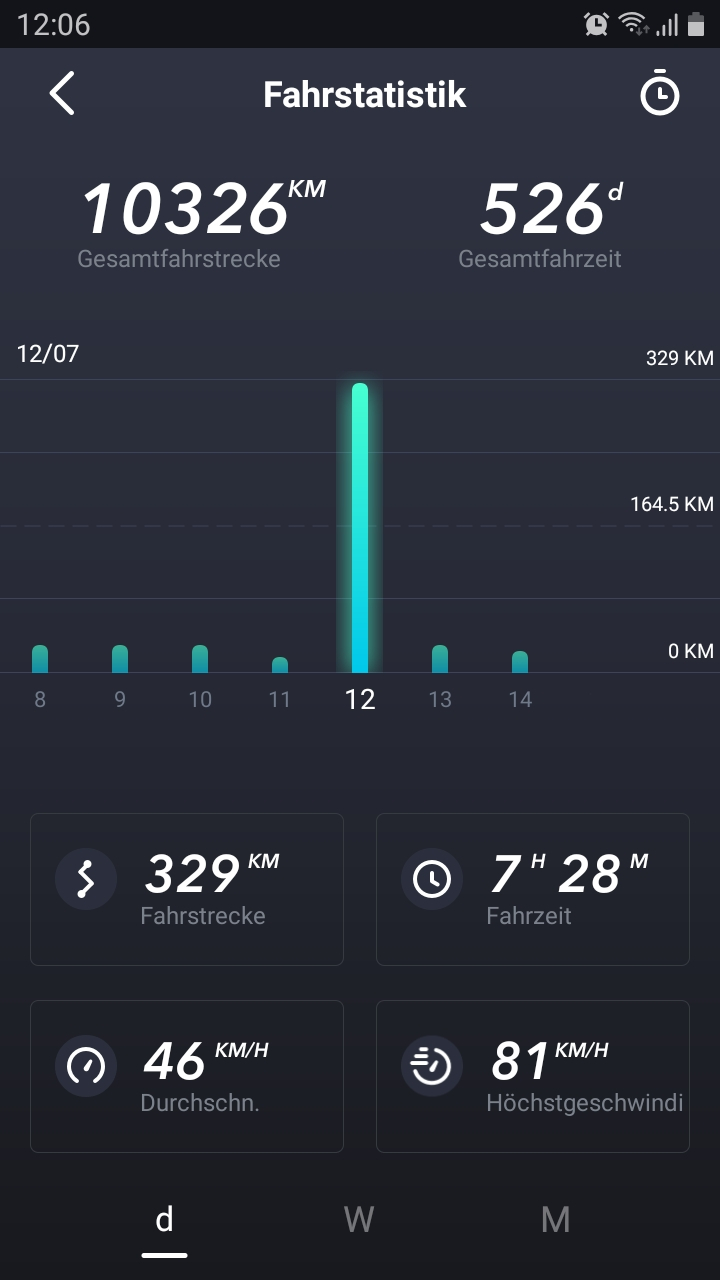Select the bar for day 10

(x=200, y=659)
